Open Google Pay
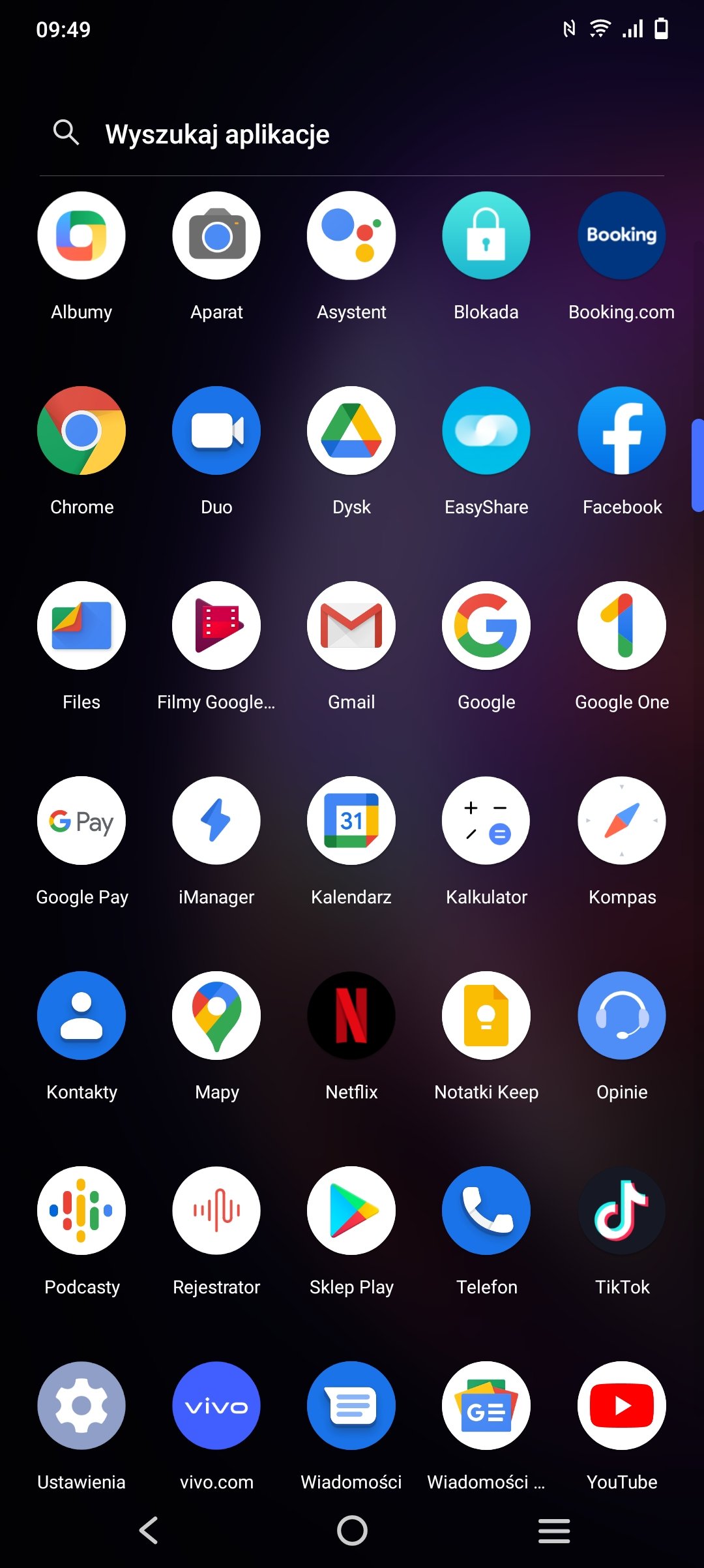This screenshot has width=704, height=1568. click(x=81, y=821)
